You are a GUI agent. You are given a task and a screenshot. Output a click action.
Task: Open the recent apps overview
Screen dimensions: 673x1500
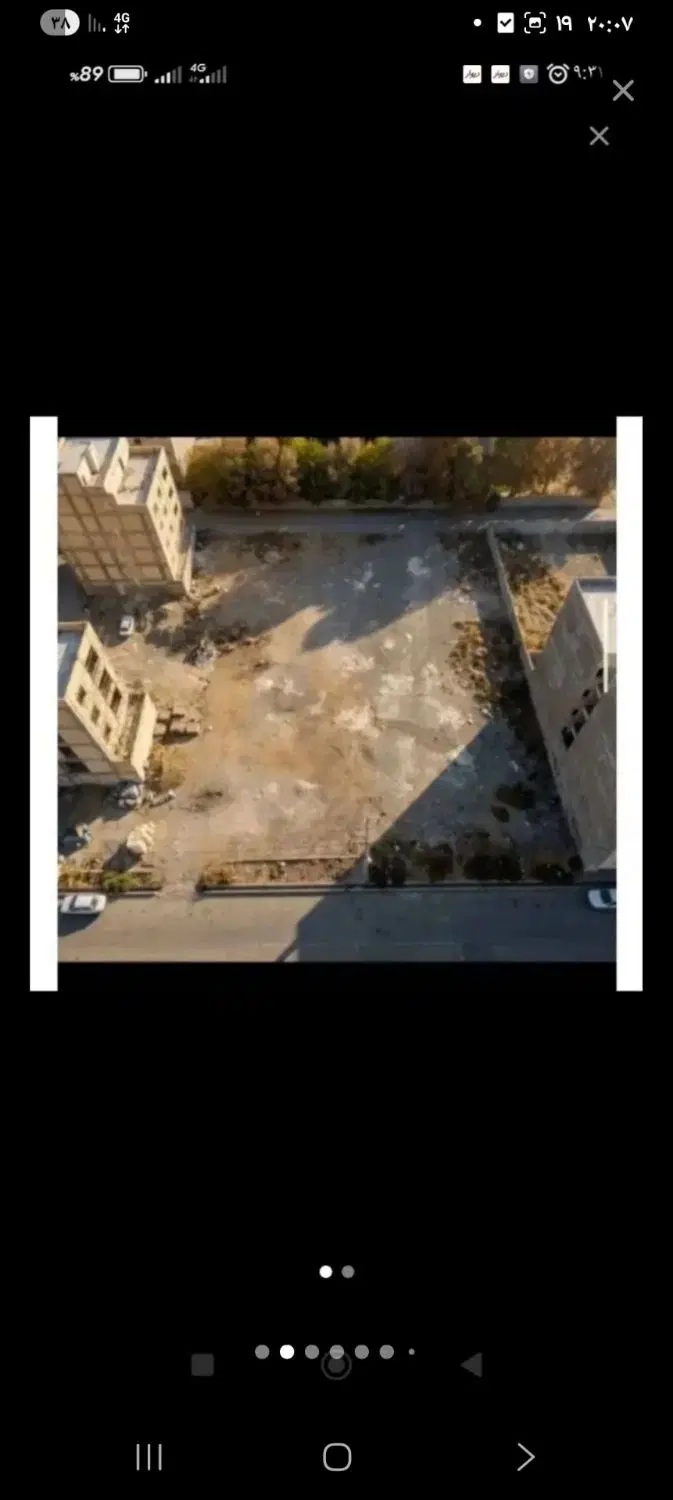tap(149, 1457)
